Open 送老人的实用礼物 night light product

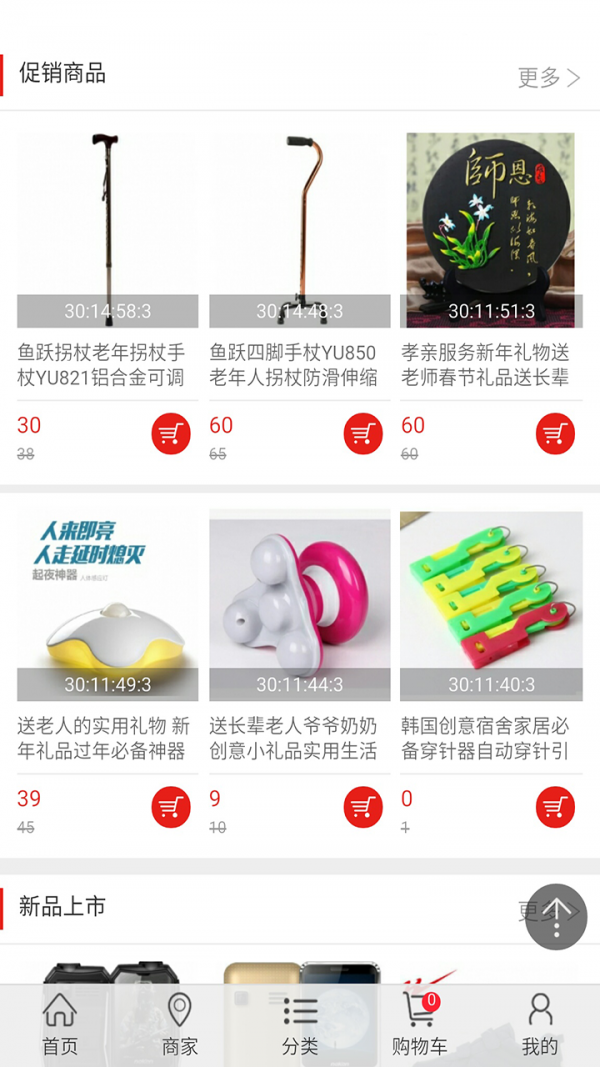pyautogui.click(x=107, y=605)
